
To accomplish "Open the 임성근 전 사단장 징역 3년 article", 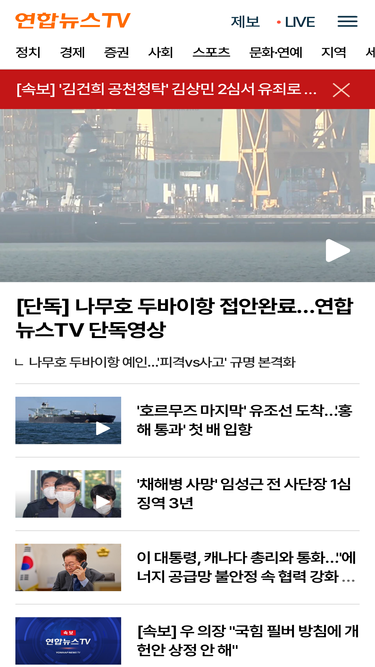I will [244, 493].
